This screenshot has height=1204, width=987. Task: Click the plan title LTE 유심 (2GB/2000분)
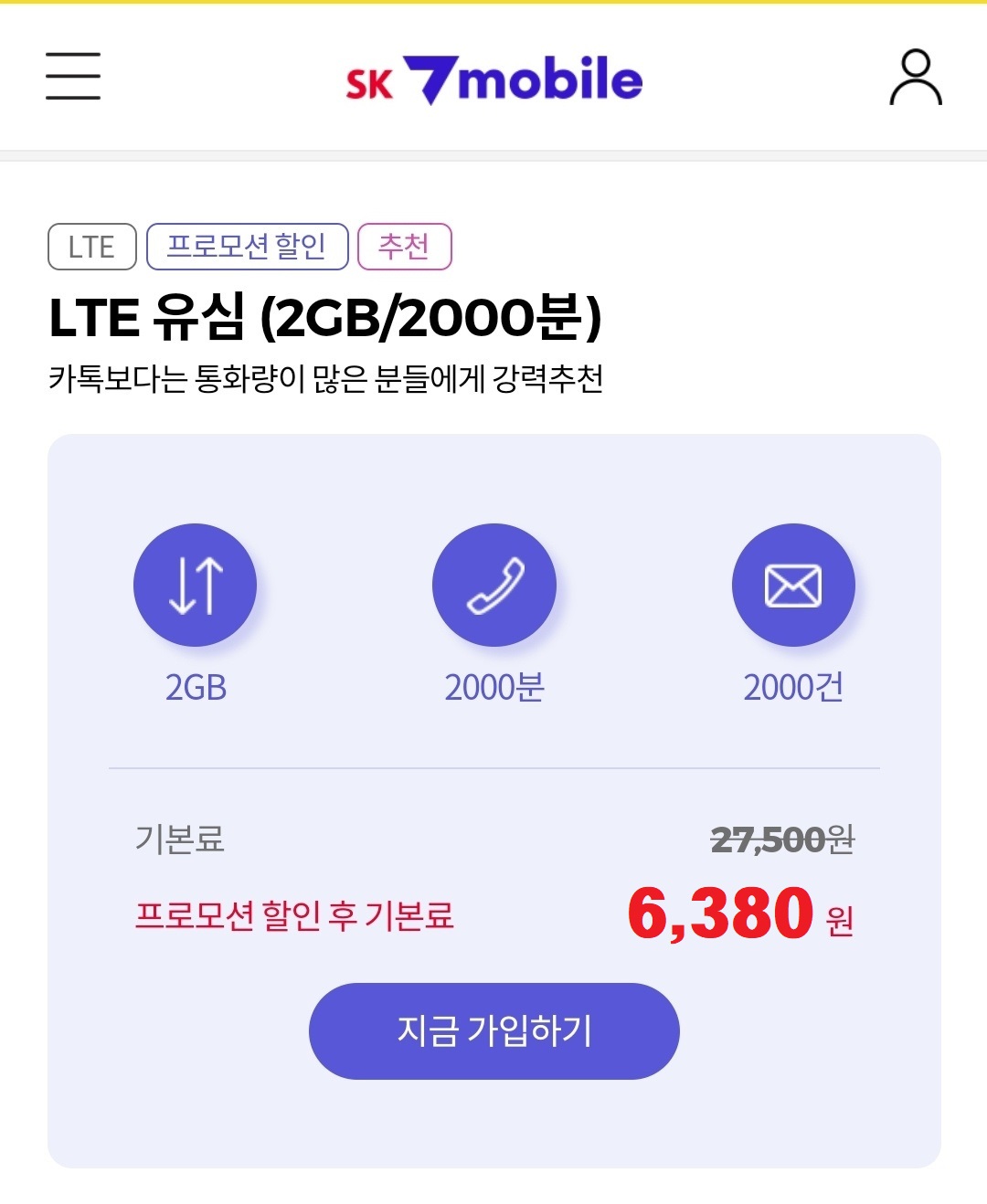tap(324, 316)
